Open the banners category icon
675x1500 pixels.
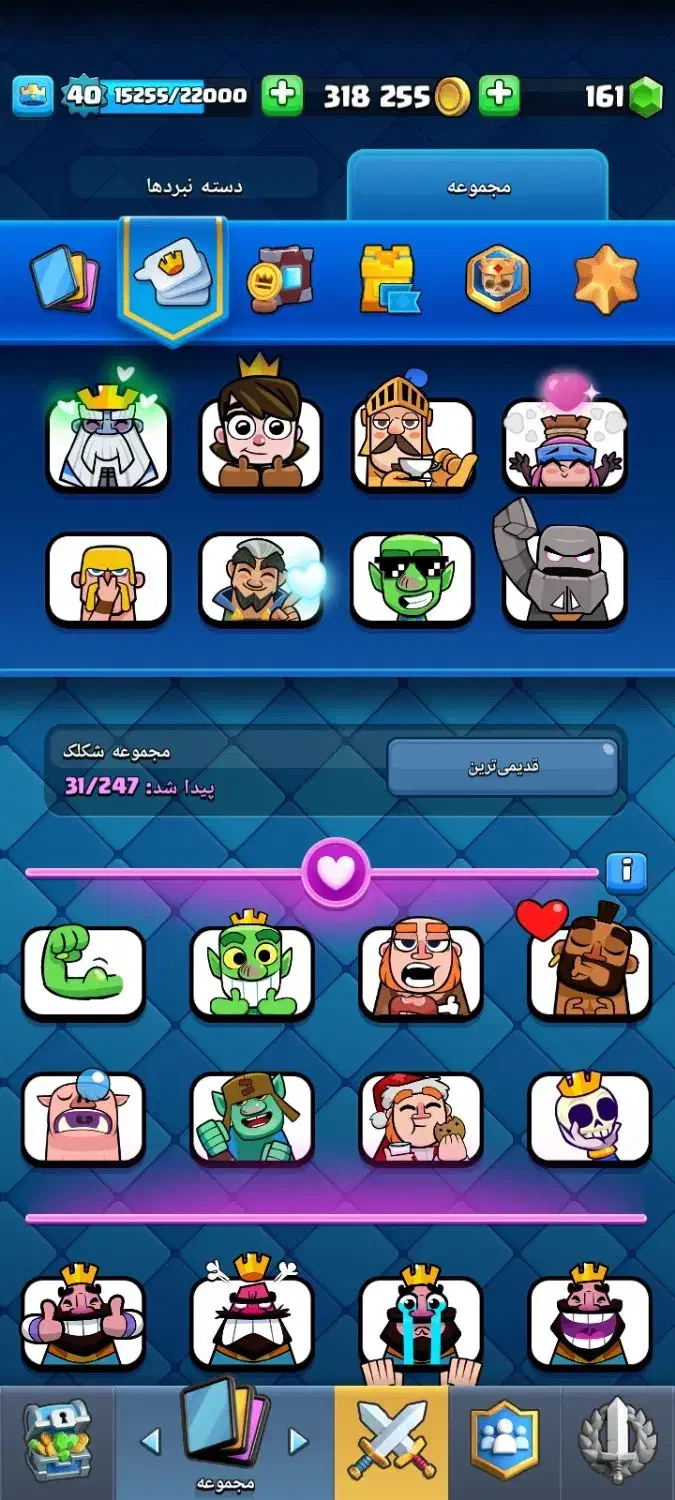coord(280,279)
